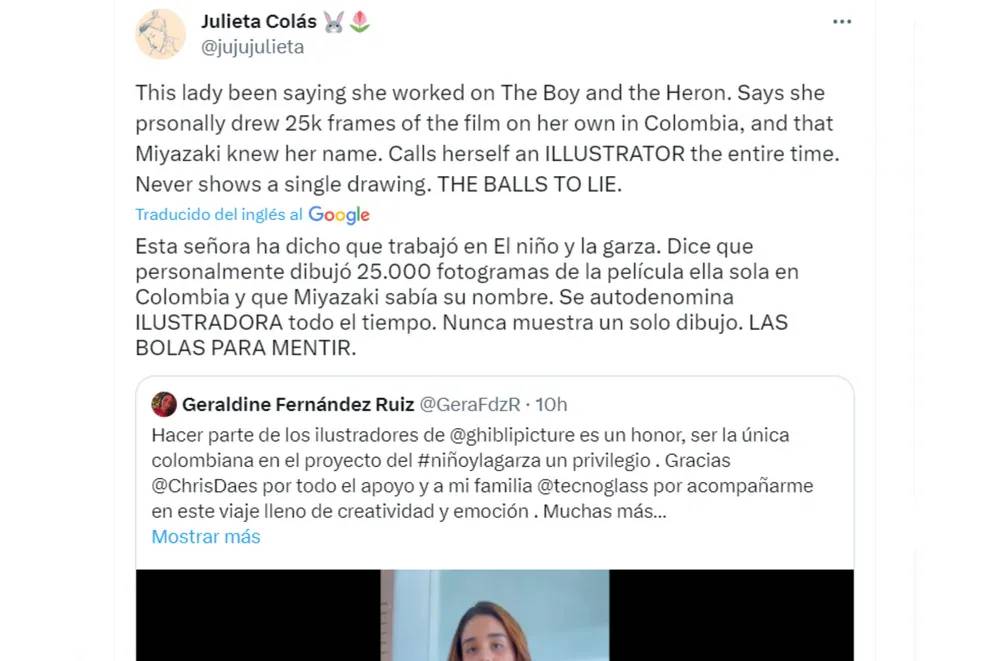The image size is (992, 661).
Task: Open the tweet's three-dot overflow menu
Action: [842, 22]
